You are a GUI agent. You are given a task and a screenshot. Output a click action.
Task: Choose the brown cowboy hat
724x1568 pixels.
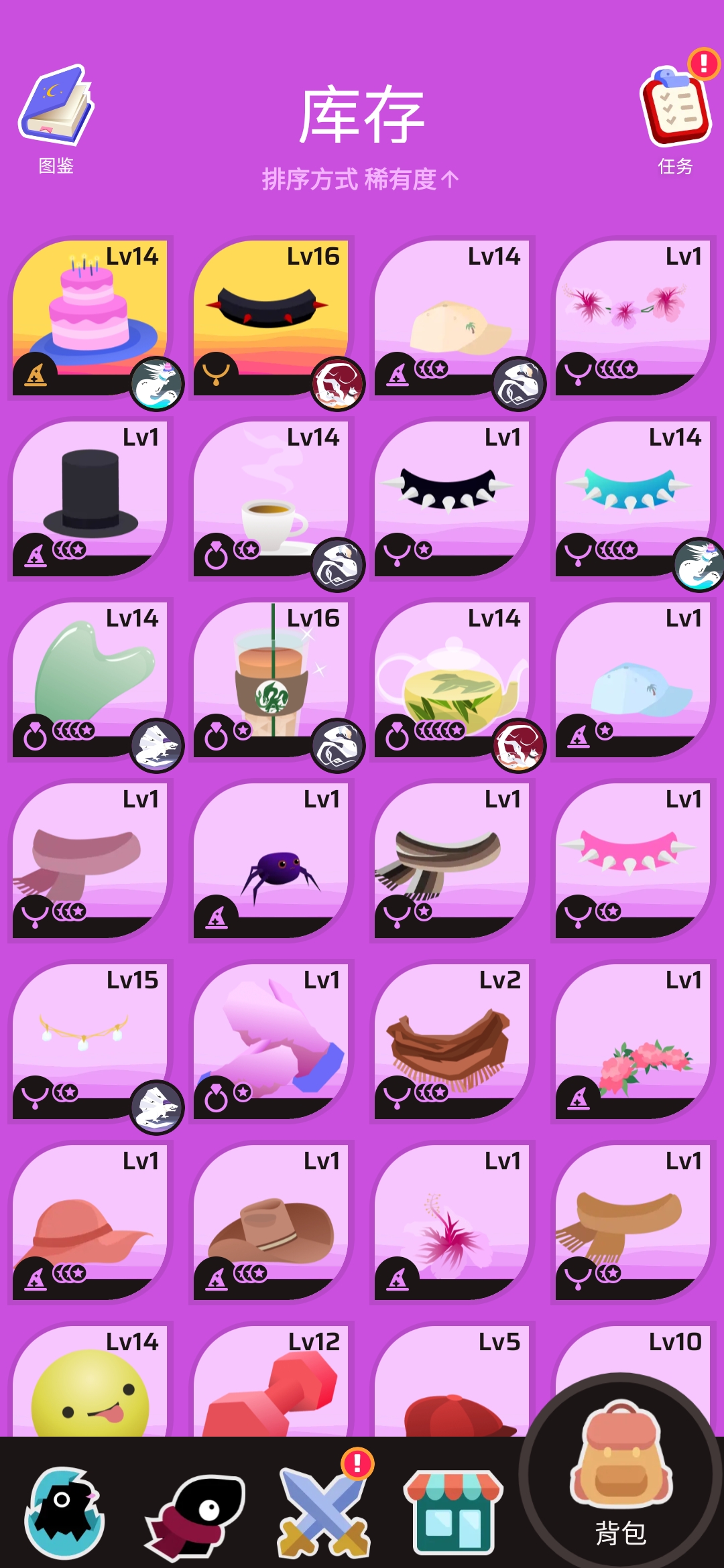[271, 1221]
